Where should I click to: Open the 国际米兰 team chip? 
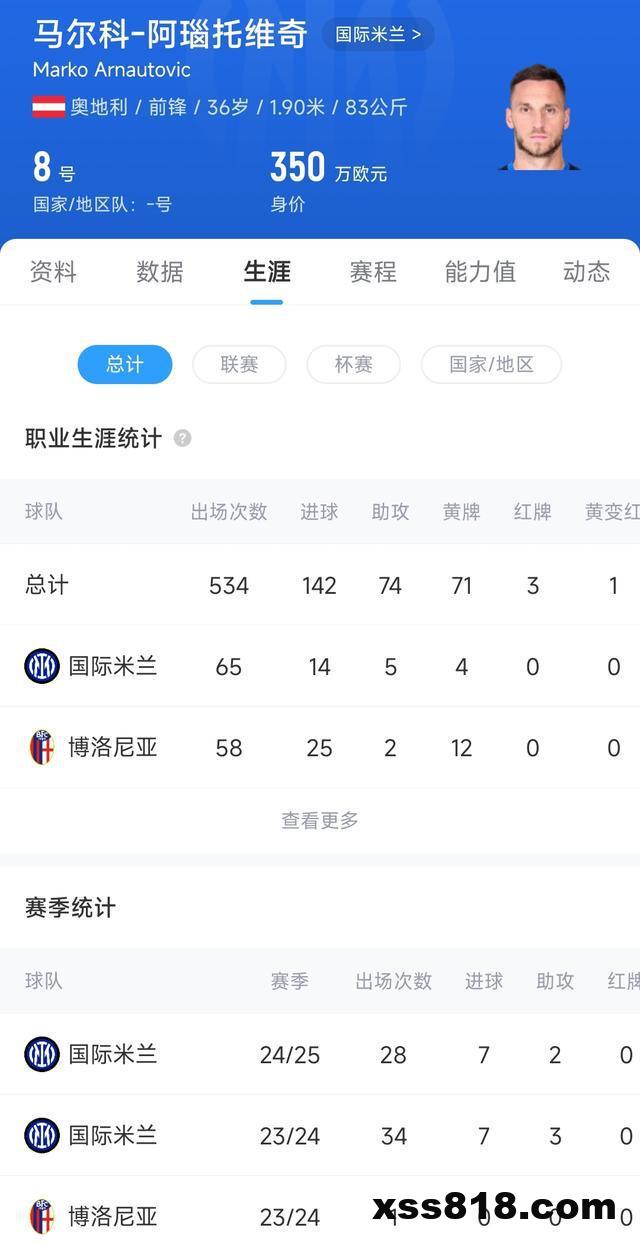click(378, 35)
